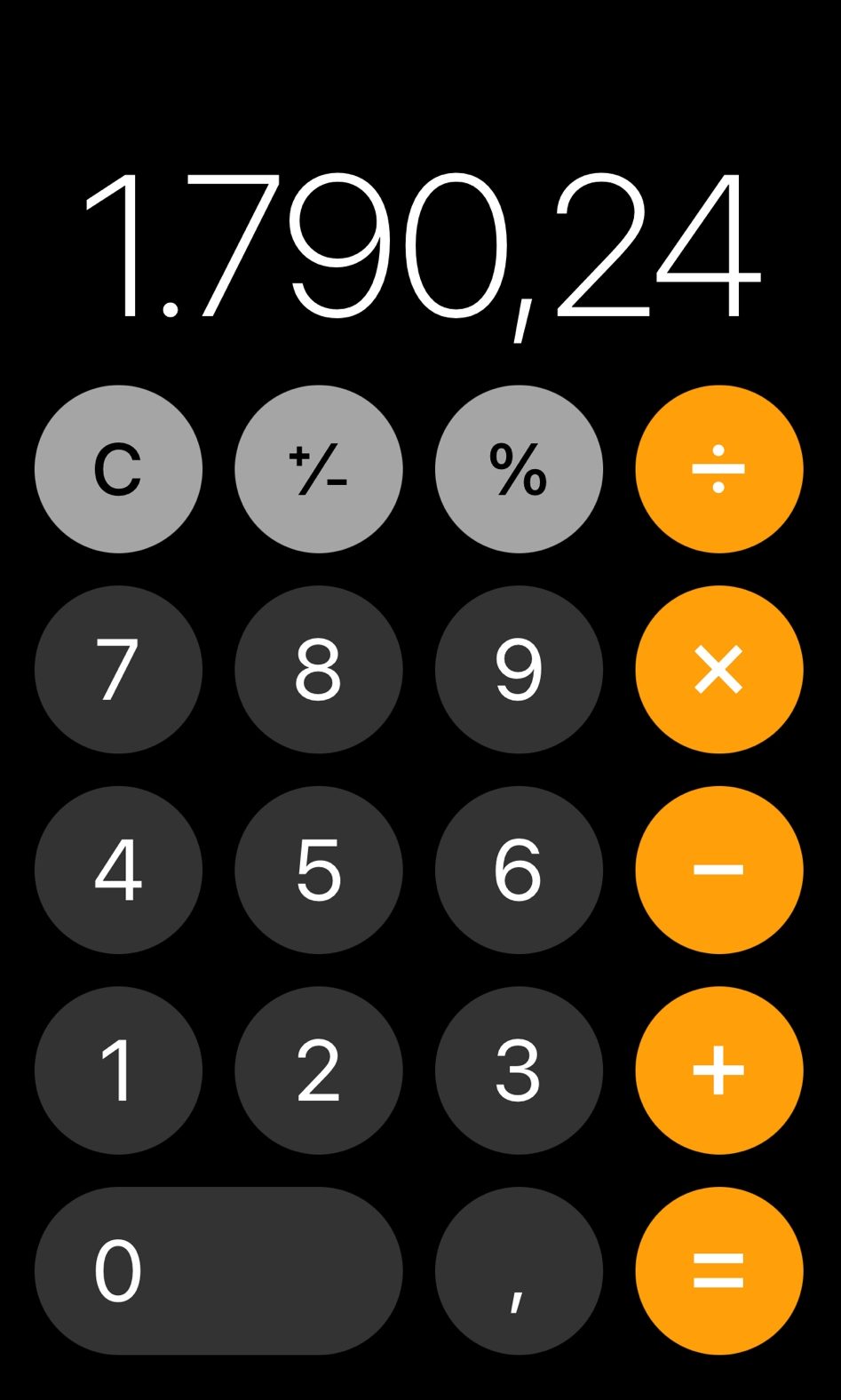Enter the digit 3

click(x=519, y=1070)
